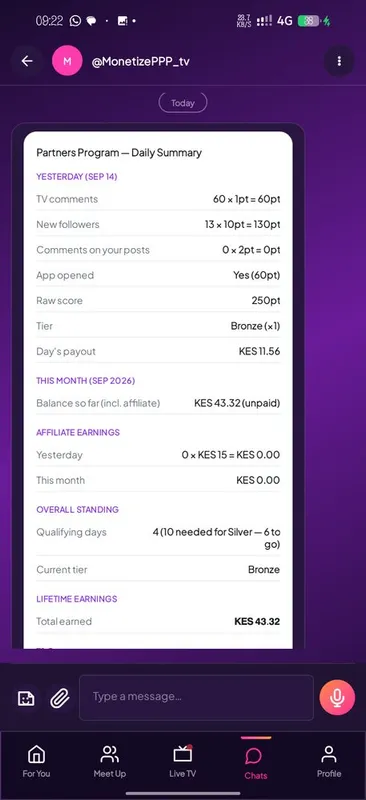Open the Live TV tab
366x800 pixels.
pos(182,761)
